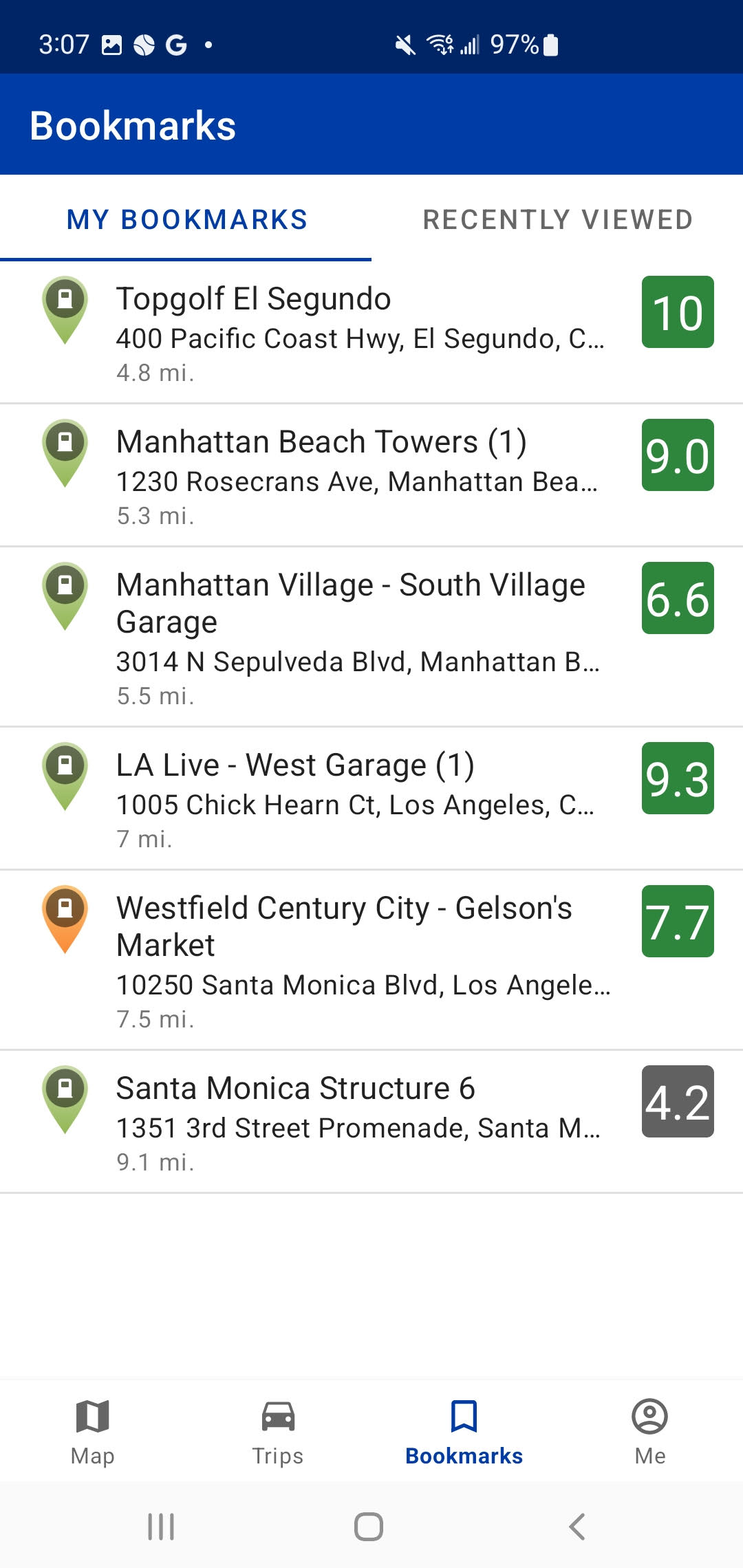This screenshot has width=743, height=1568.
Task: View Manhattan Beach Towers (1) details
Action: 358,475
